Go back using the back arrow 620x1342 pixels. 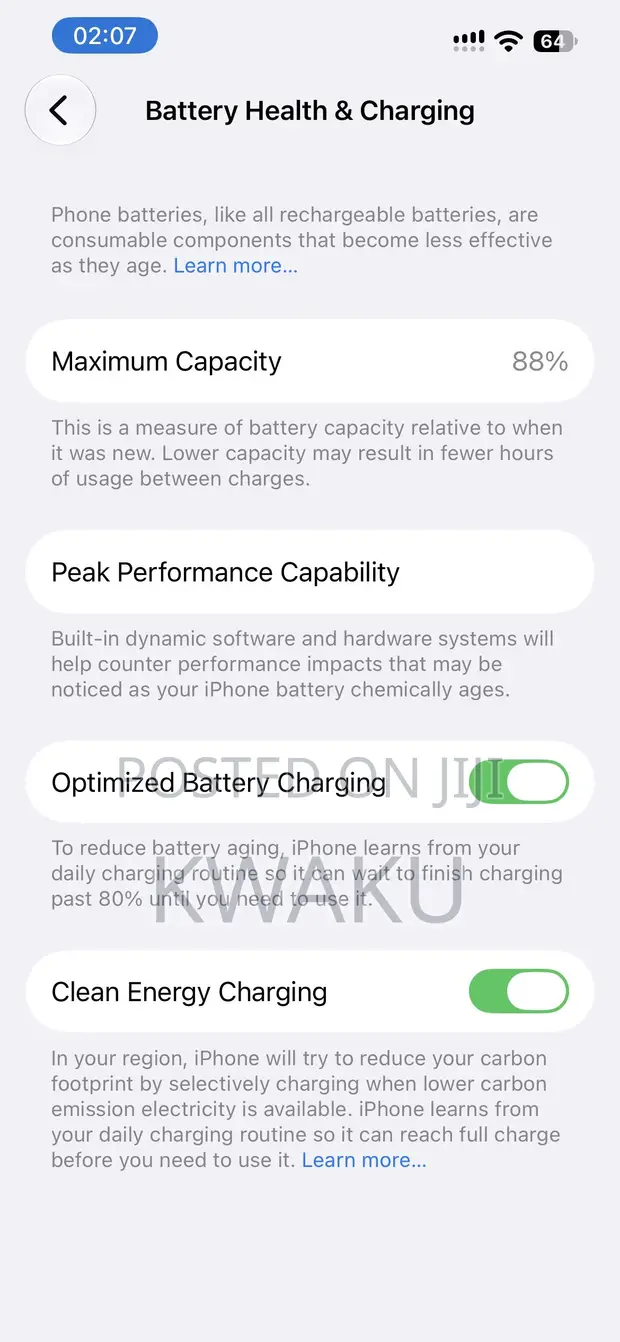pyautogui.click(x=60, y=110)
